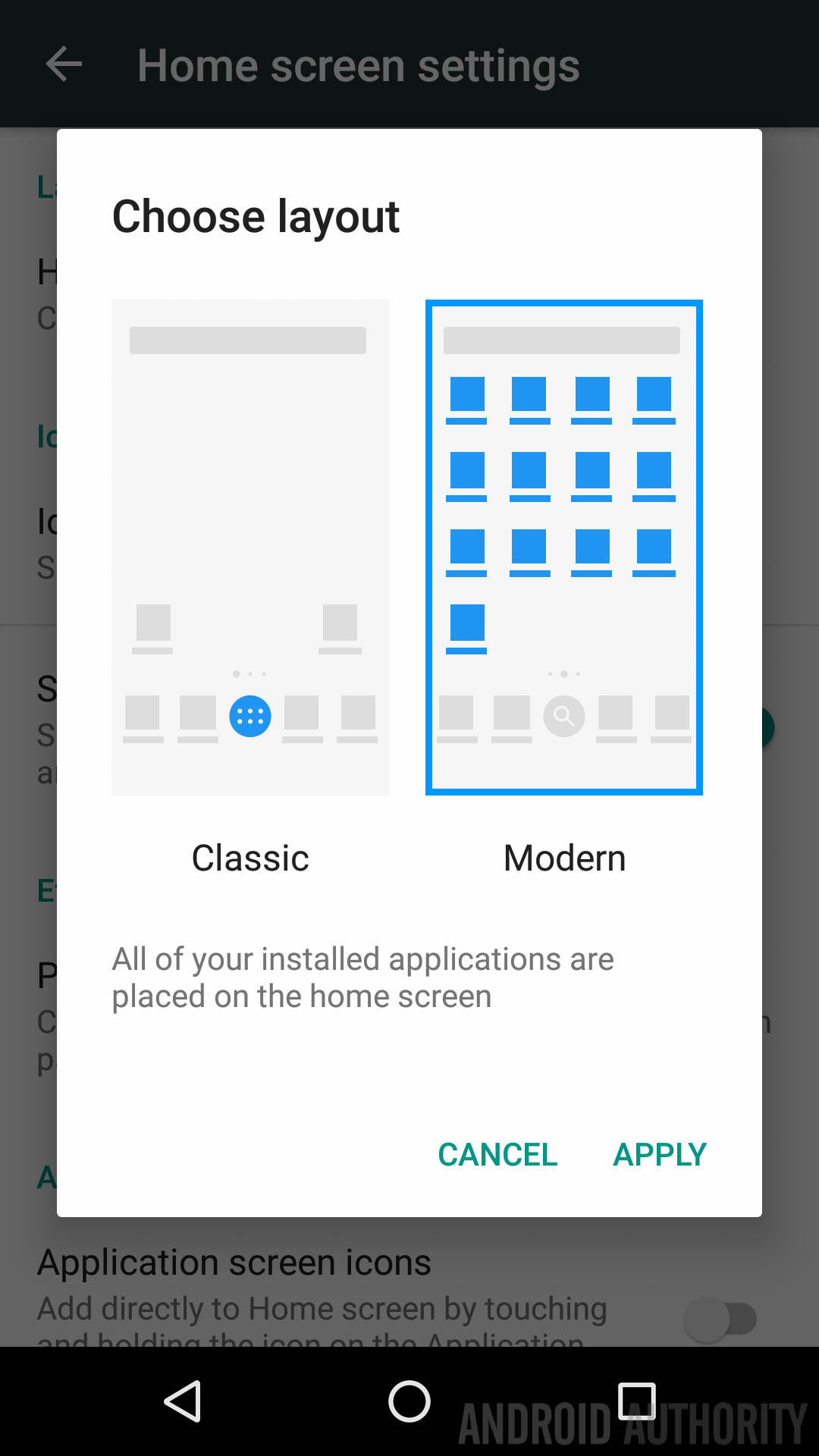Cancel the layout dialog
Viewport: 819px width, 1456px height.
(x=497, y=1155)
